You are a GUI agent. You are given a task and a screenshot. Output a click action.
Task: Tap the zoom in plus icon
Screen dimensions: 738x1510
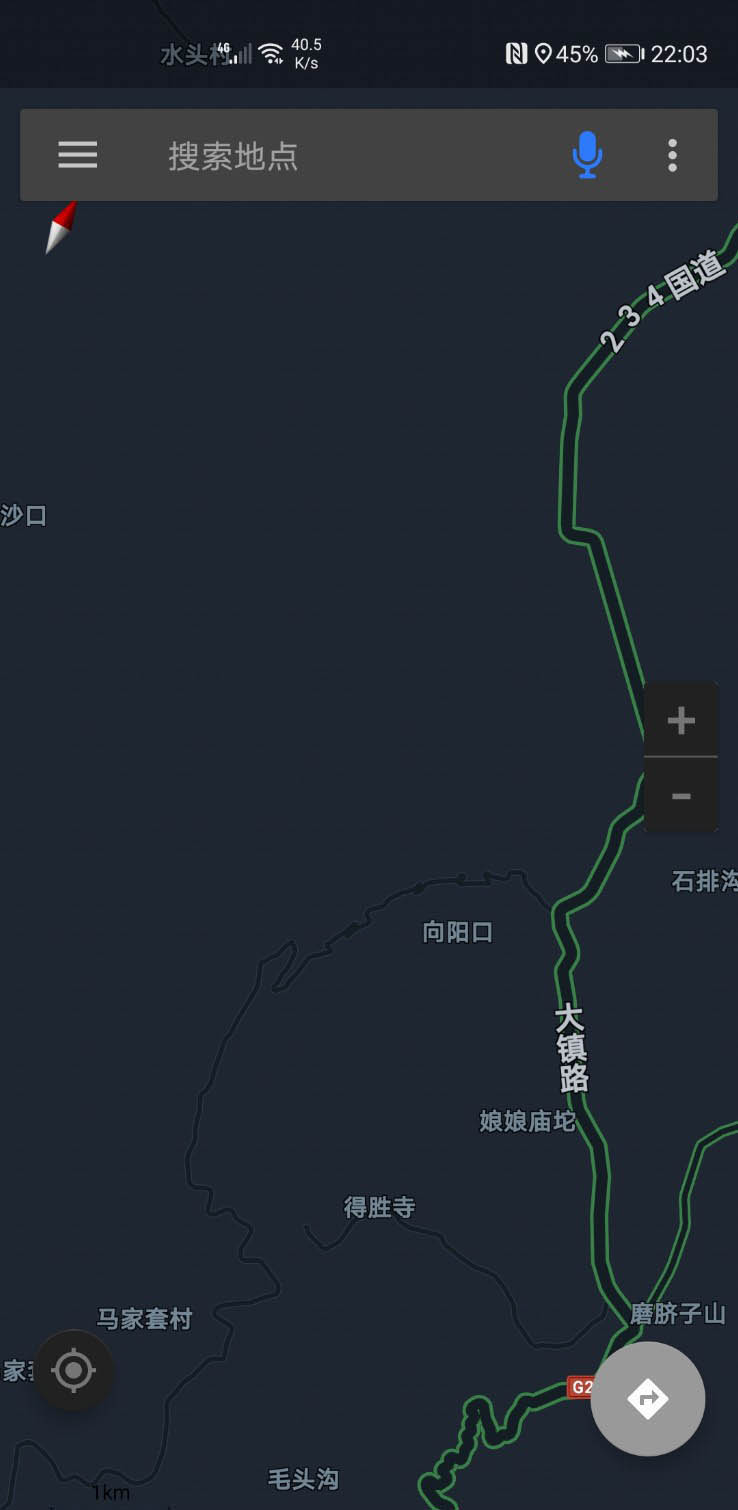681,719
